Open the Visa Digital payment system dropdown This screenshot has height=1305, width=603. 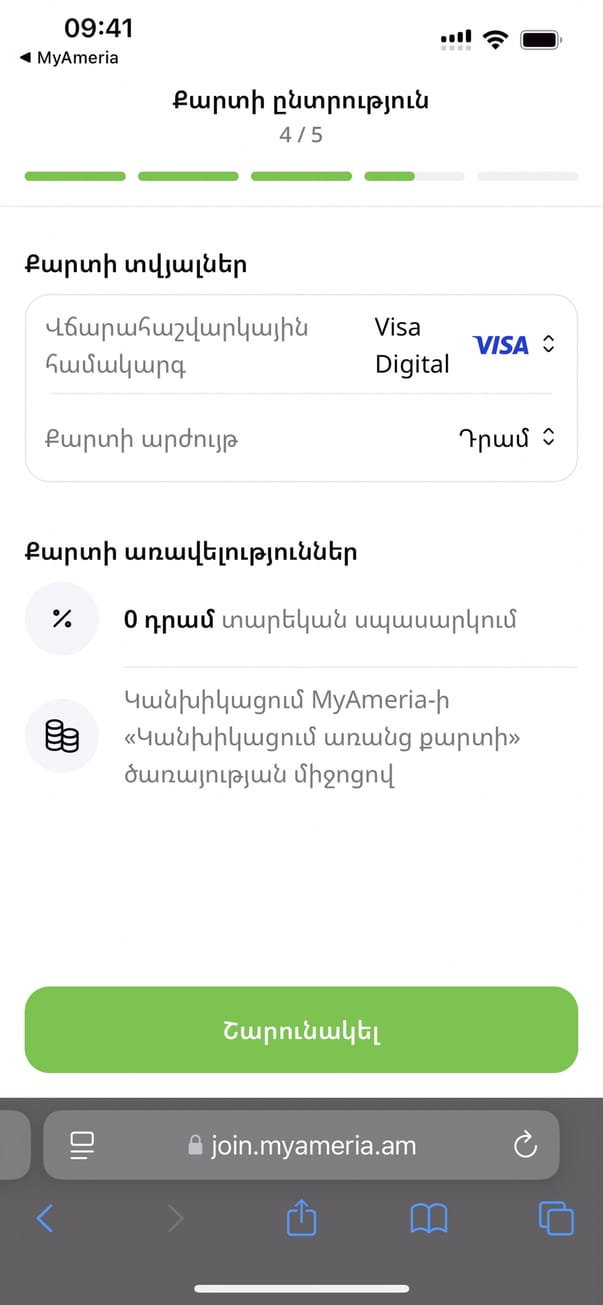tap(546, 344)
